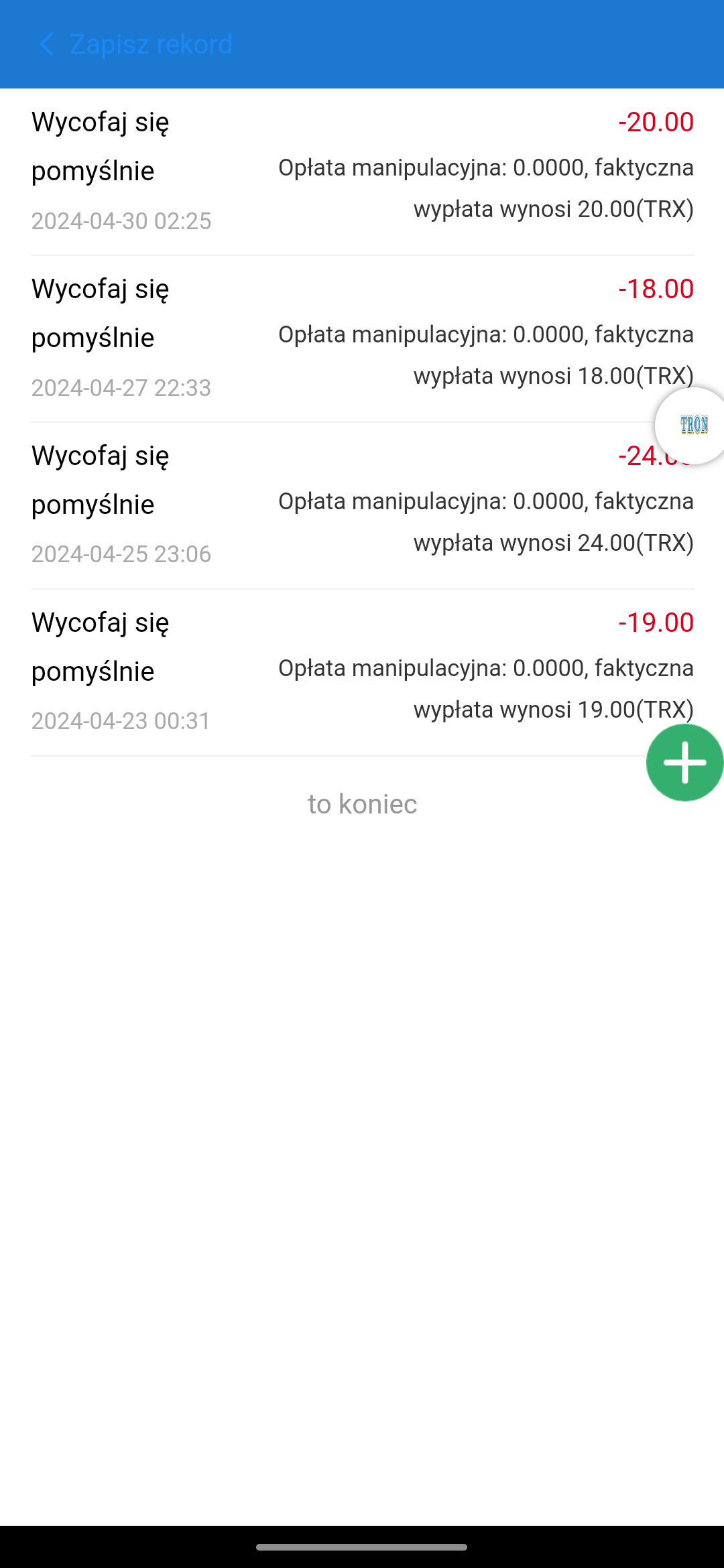Image resolution: width=724 pixels, height=1568 pixels.
Task: Open the 2024-04-25 23:06 withdrawal record
Action: coord(362,506)
